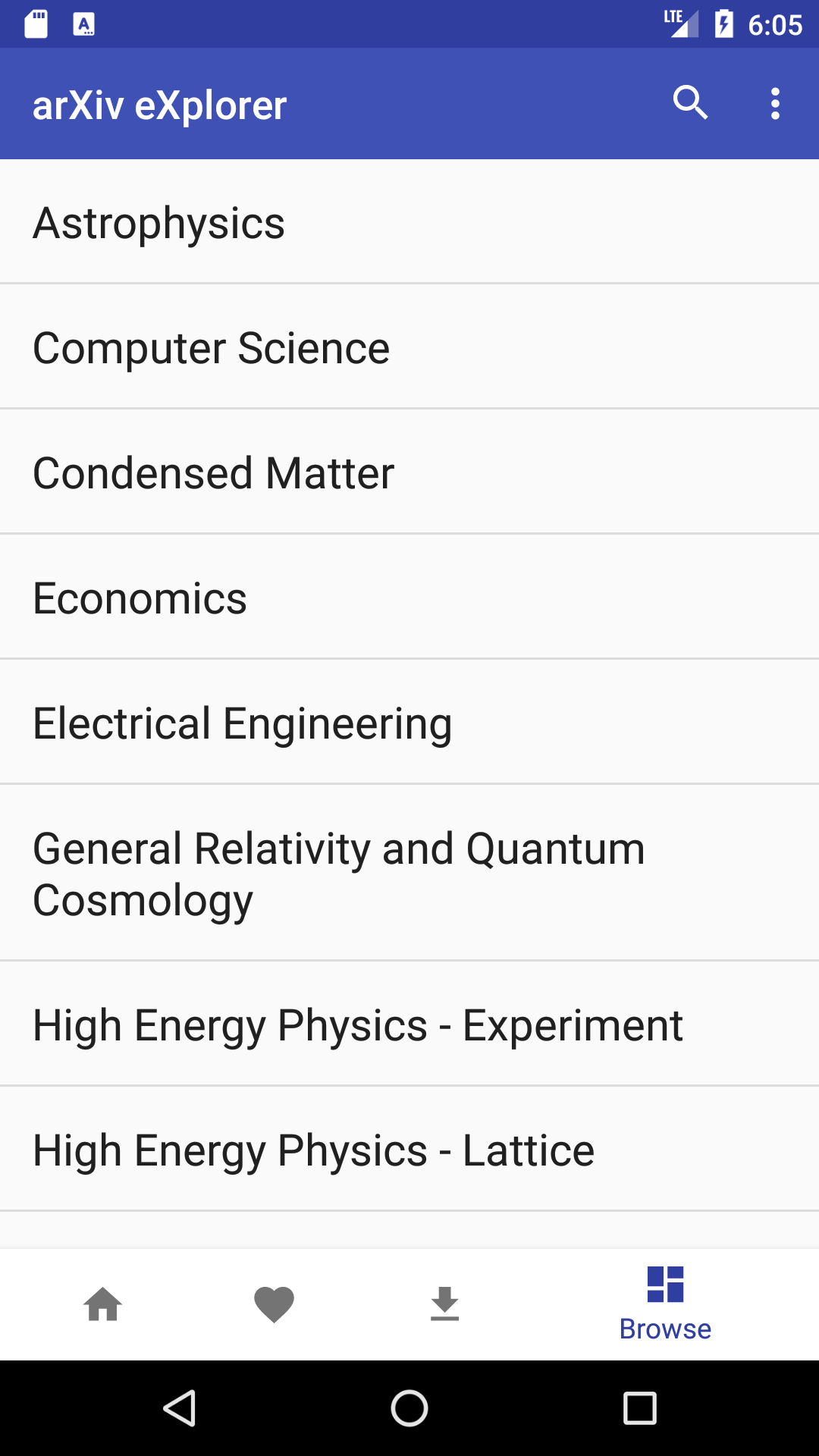The image size is (819, 1456).
Task: Switch to the Downloads tab
Action: click(x=444, y=1304)
